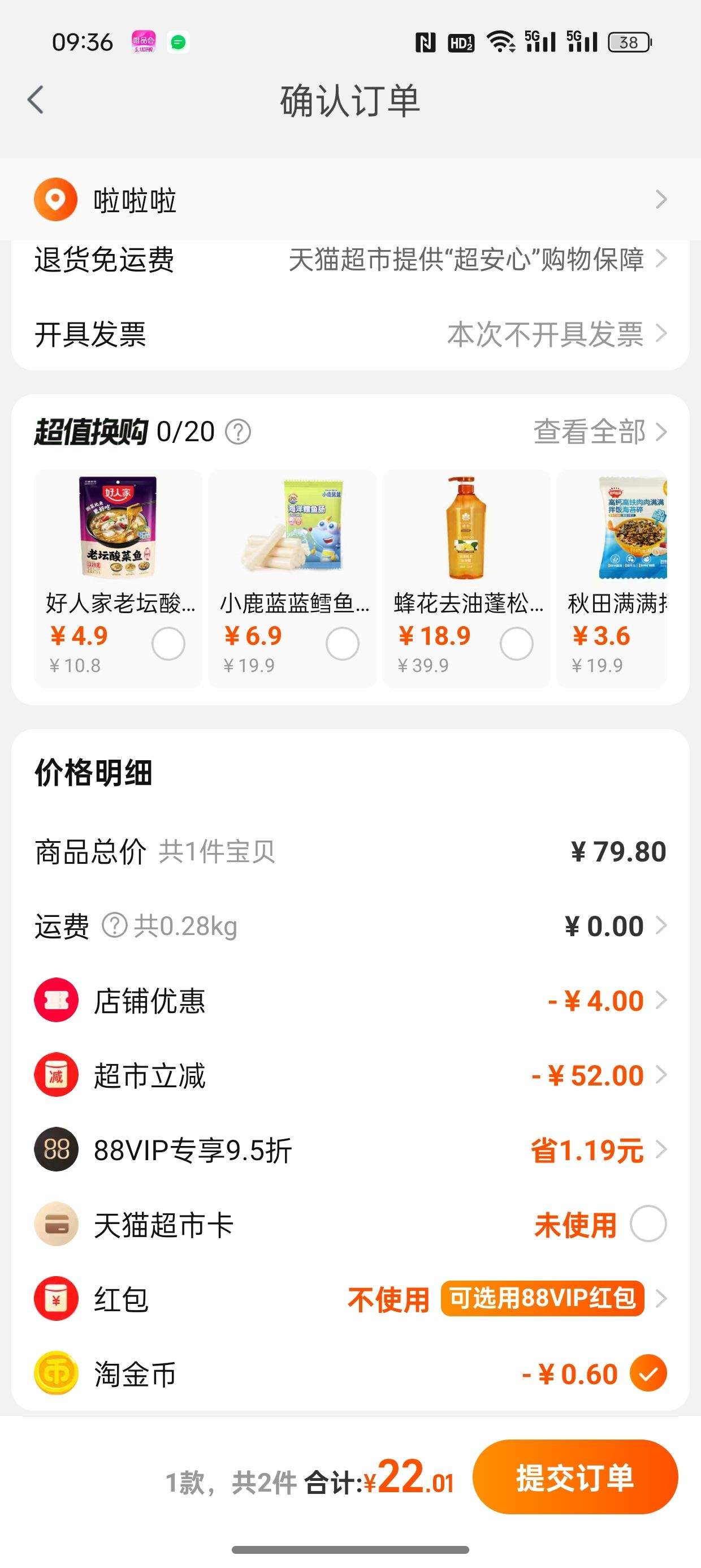This screenshot has width=701, height=1568.
Task: Select the 好人家老坛酸菜鱼 add-on at ¥4.9
Action: (x=168, y=643)
